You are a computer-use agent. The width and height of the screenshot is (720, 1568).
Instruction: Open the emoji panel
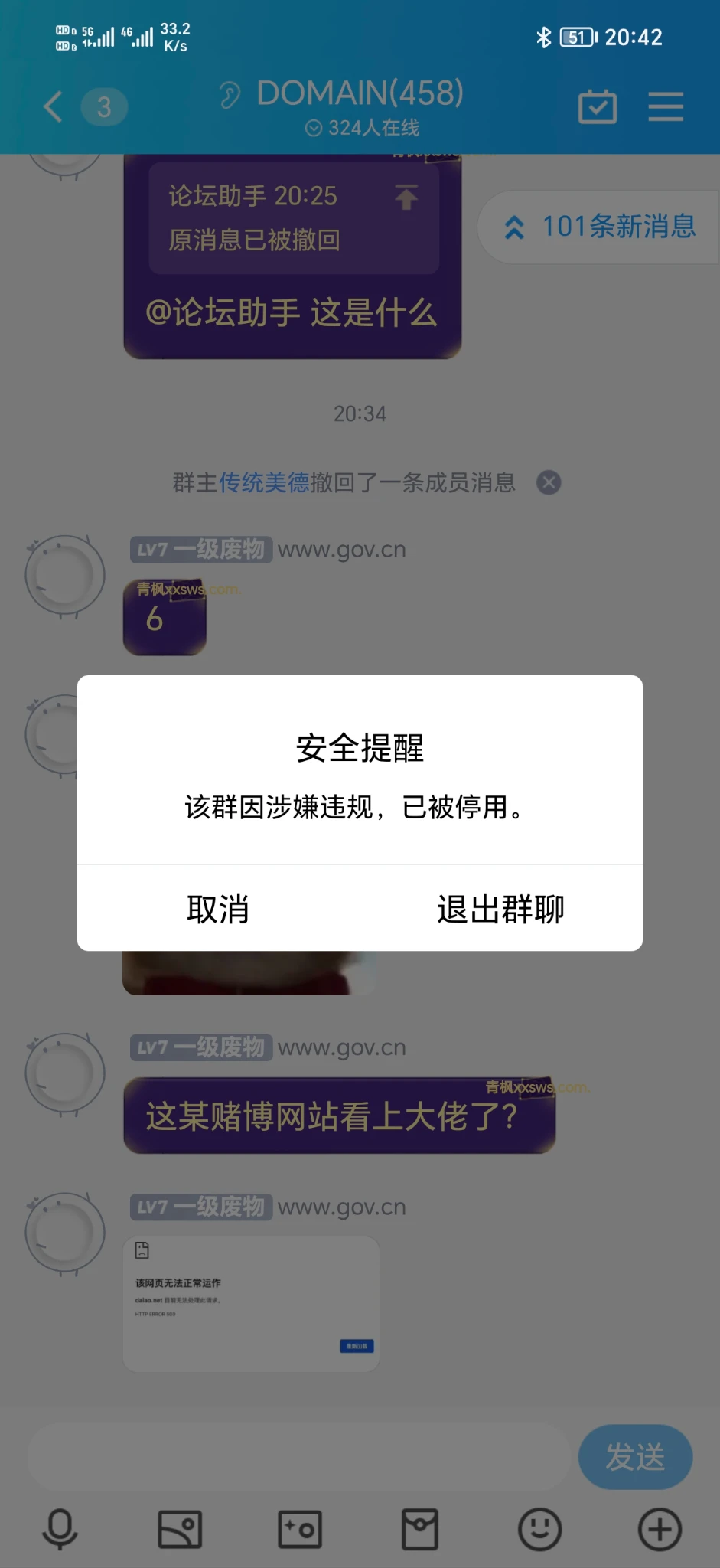pyautogui.click(x=540, y=1529)
